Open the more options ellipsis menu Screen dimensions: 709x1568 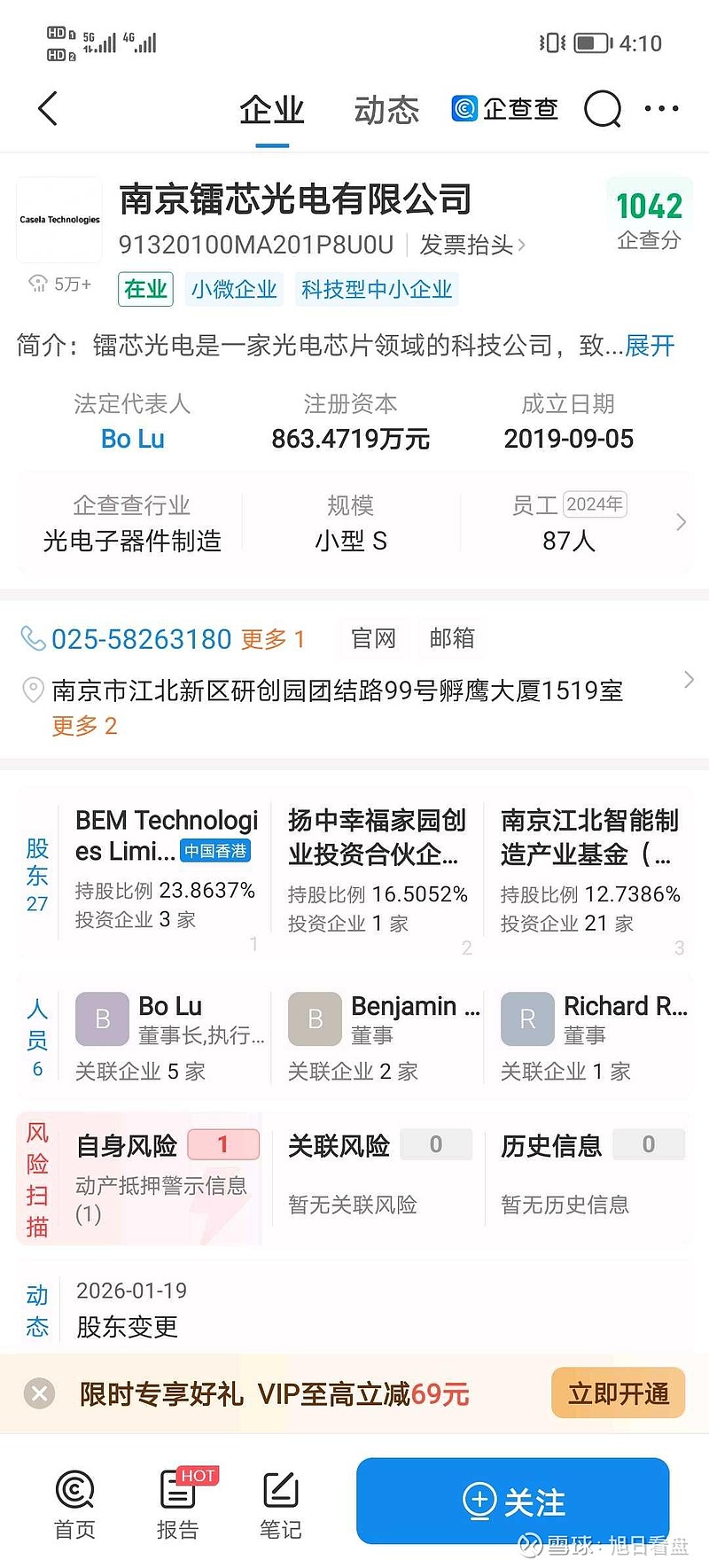[x=662, y=108]
